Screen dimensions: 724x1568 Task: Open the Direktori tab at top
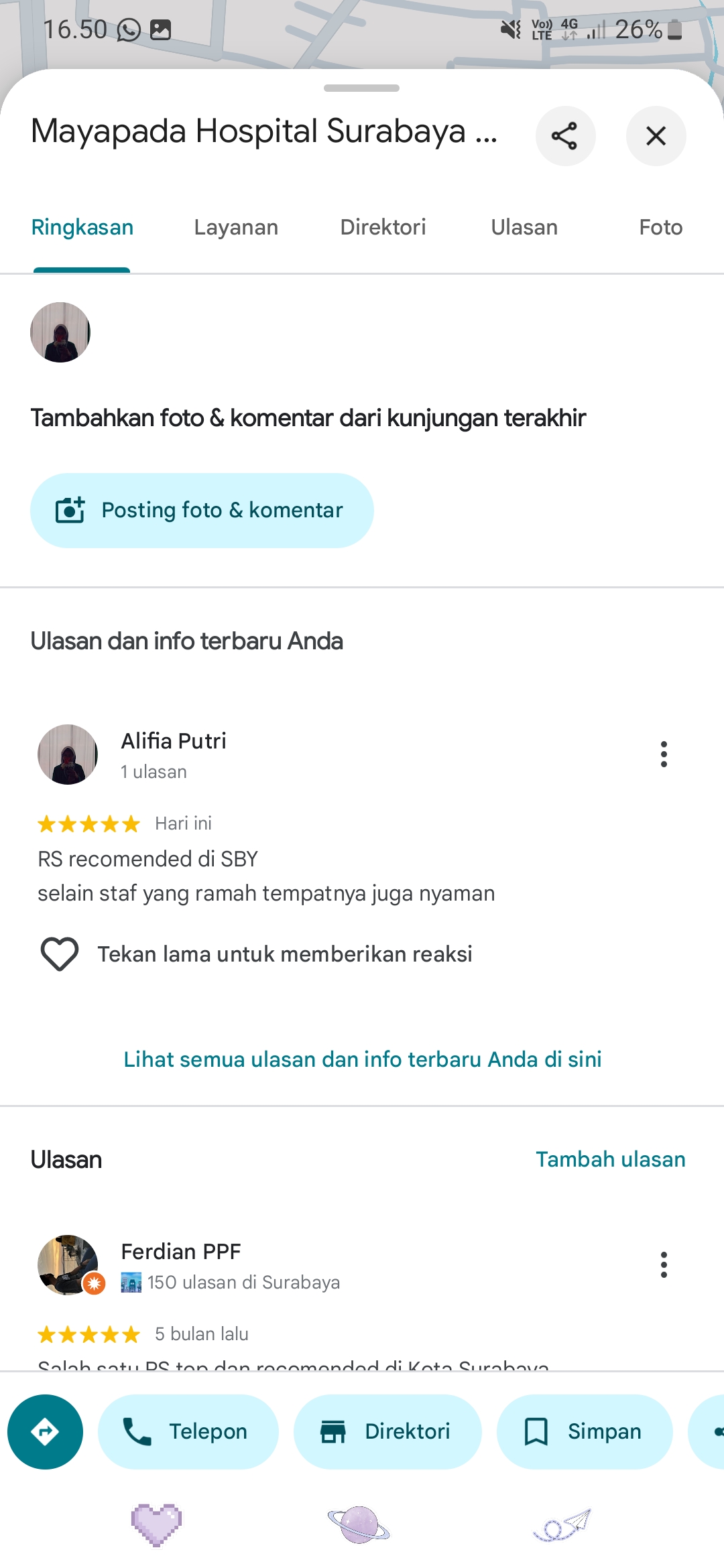point(383,228)
